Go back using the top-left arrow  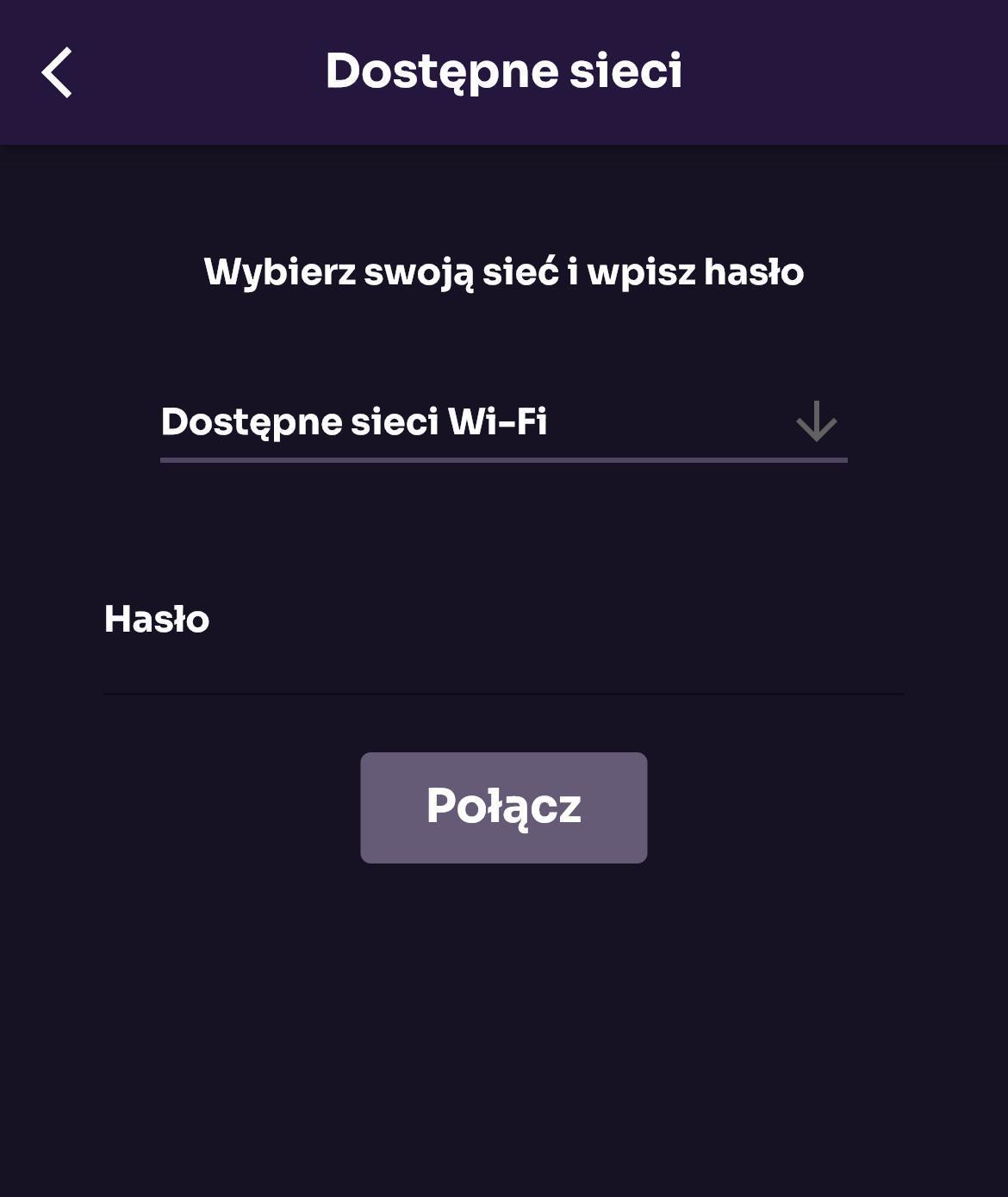pos(57,72)
